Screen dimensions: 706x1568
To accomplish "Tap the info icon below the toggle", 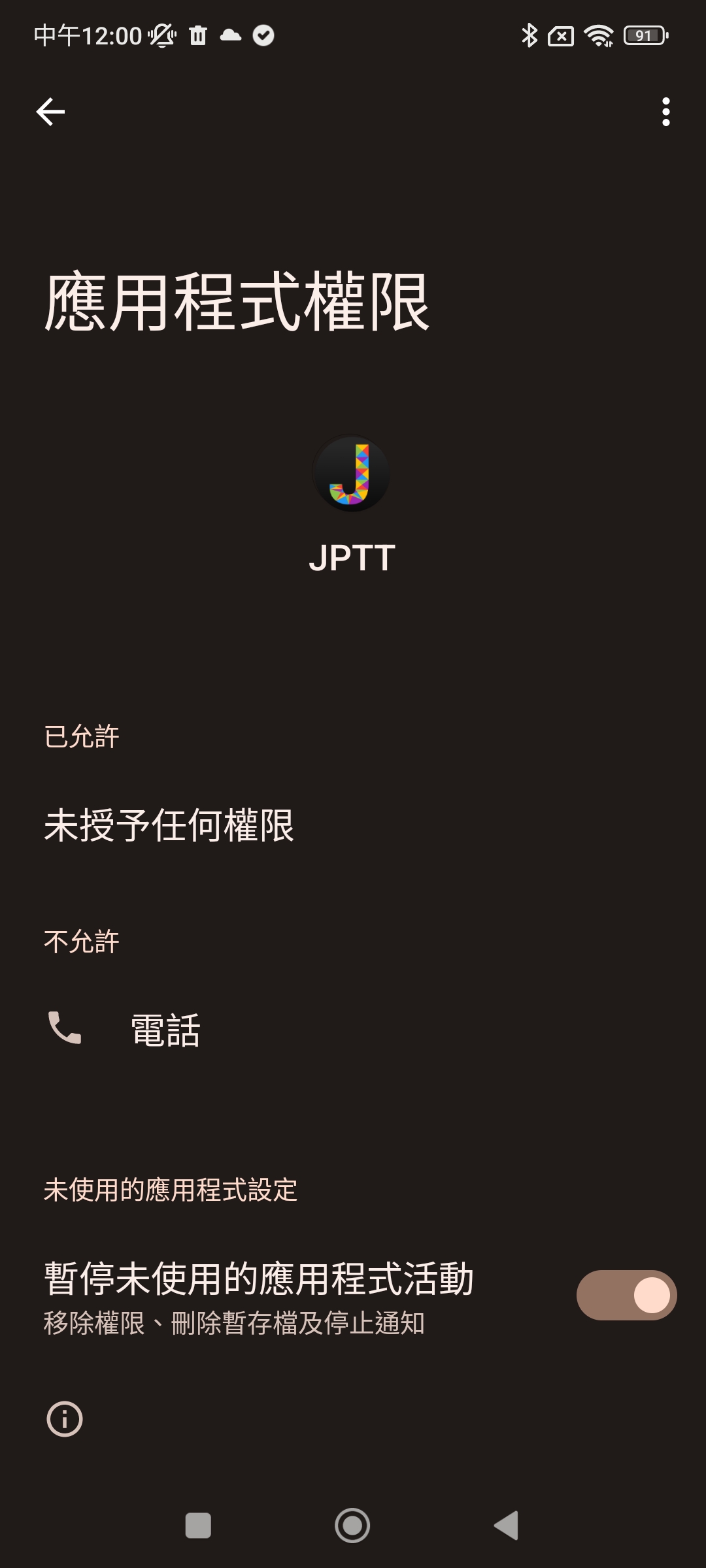I will (x=65, y=1419).
